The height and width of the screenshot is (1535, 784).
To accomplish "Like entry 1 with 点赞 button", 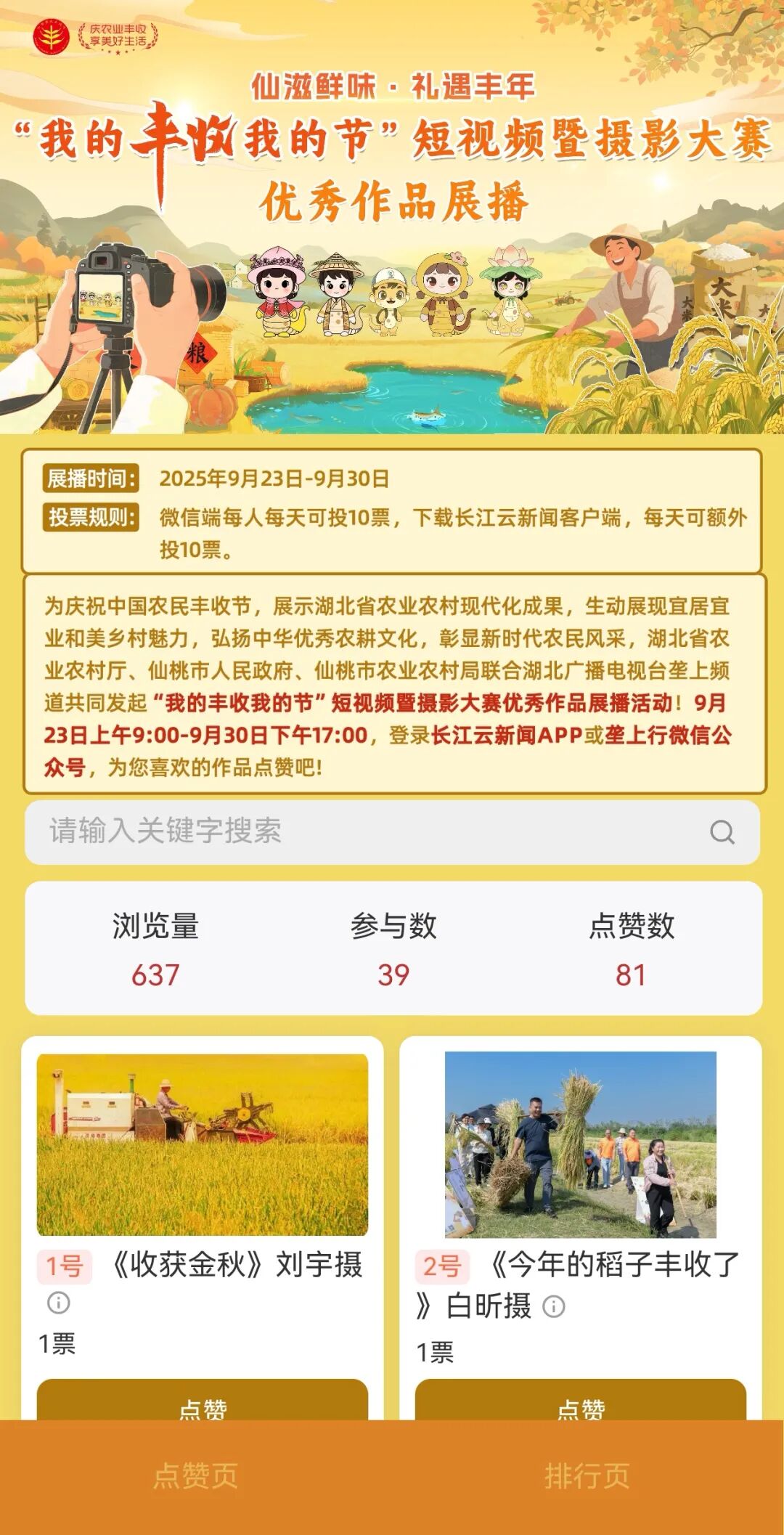I will tap(203, 1401).
